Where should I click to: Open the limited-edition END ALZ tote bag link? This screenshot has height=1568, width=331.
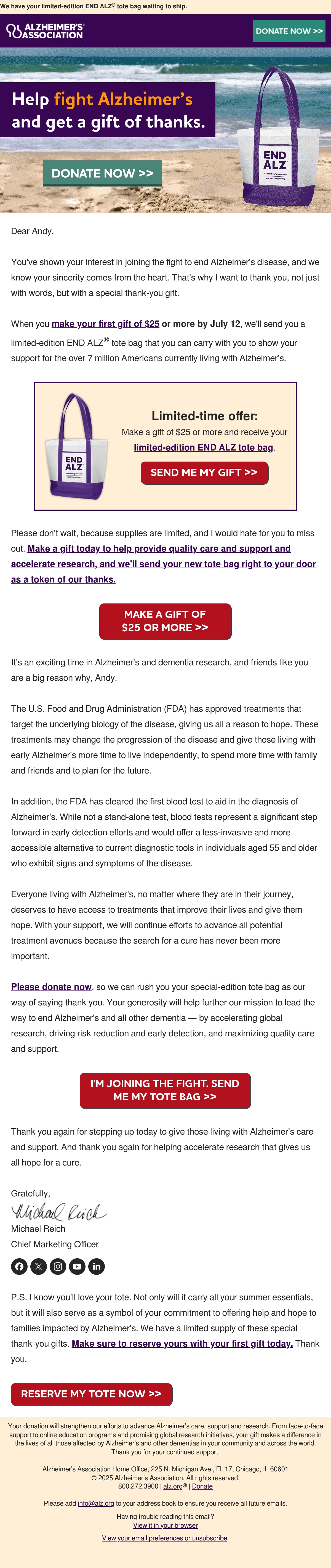(x=203, y=447)
